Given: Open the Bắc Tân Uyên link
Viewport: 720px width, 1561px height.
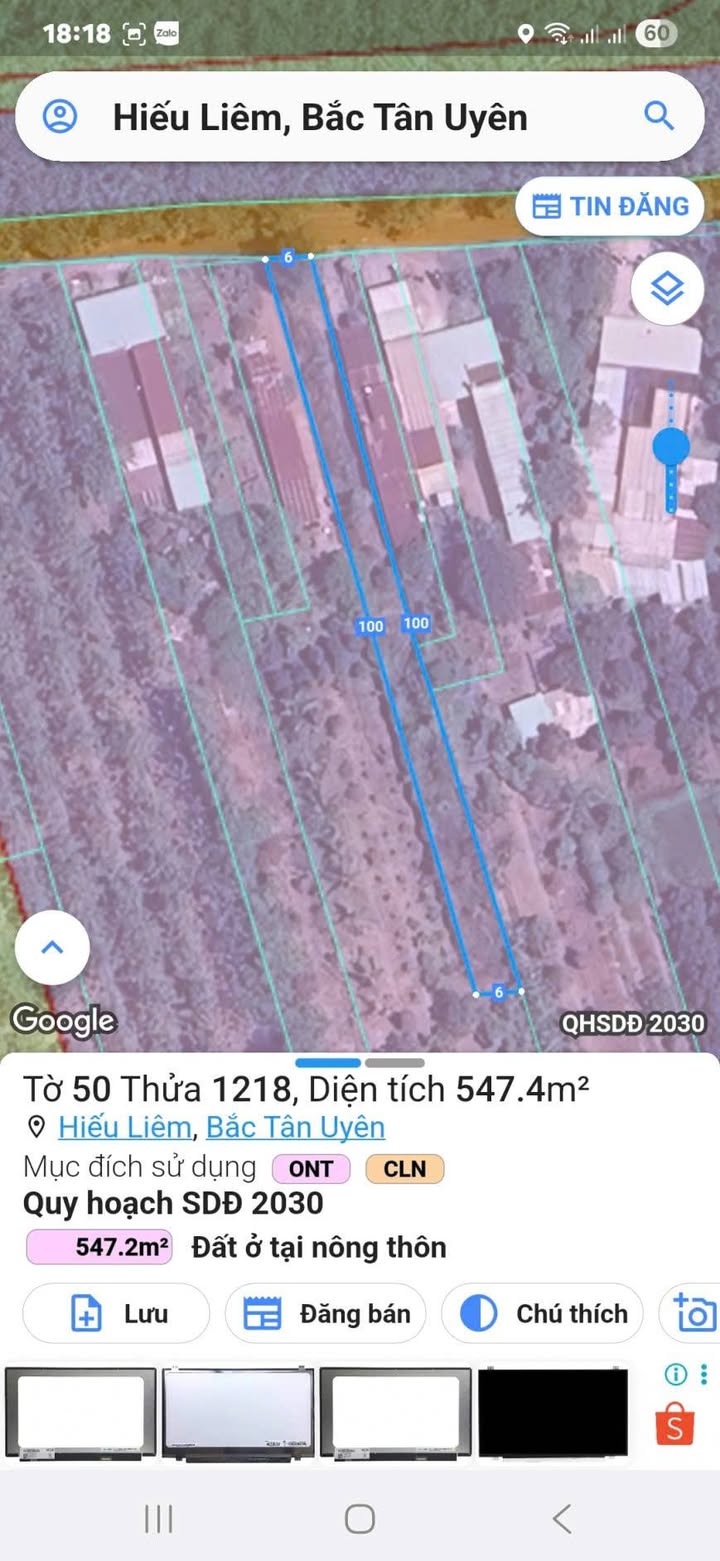Looking at the screenshot, I should (x=295, y=1127).
